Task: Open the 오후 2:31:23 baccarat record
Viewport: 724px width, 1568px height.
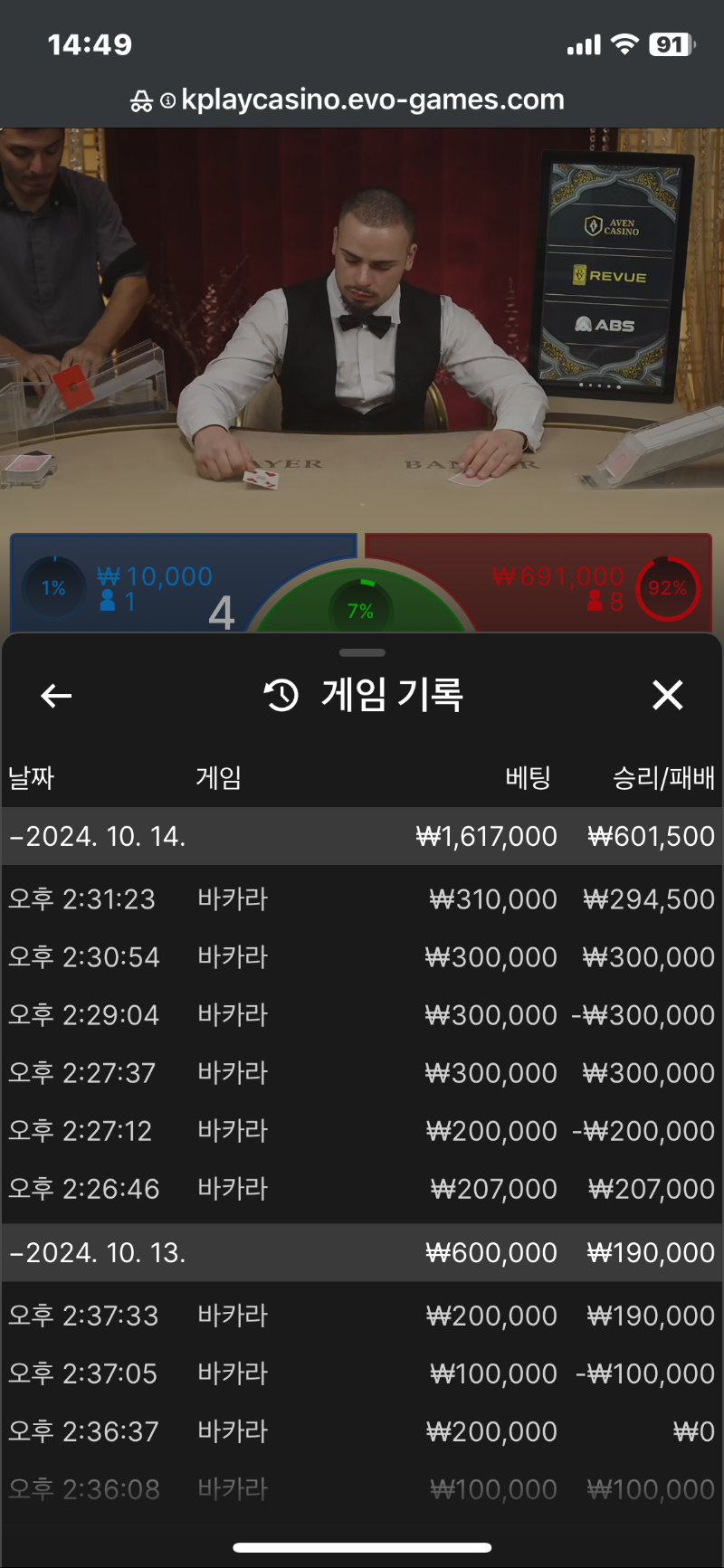Action: click(362, 899)
